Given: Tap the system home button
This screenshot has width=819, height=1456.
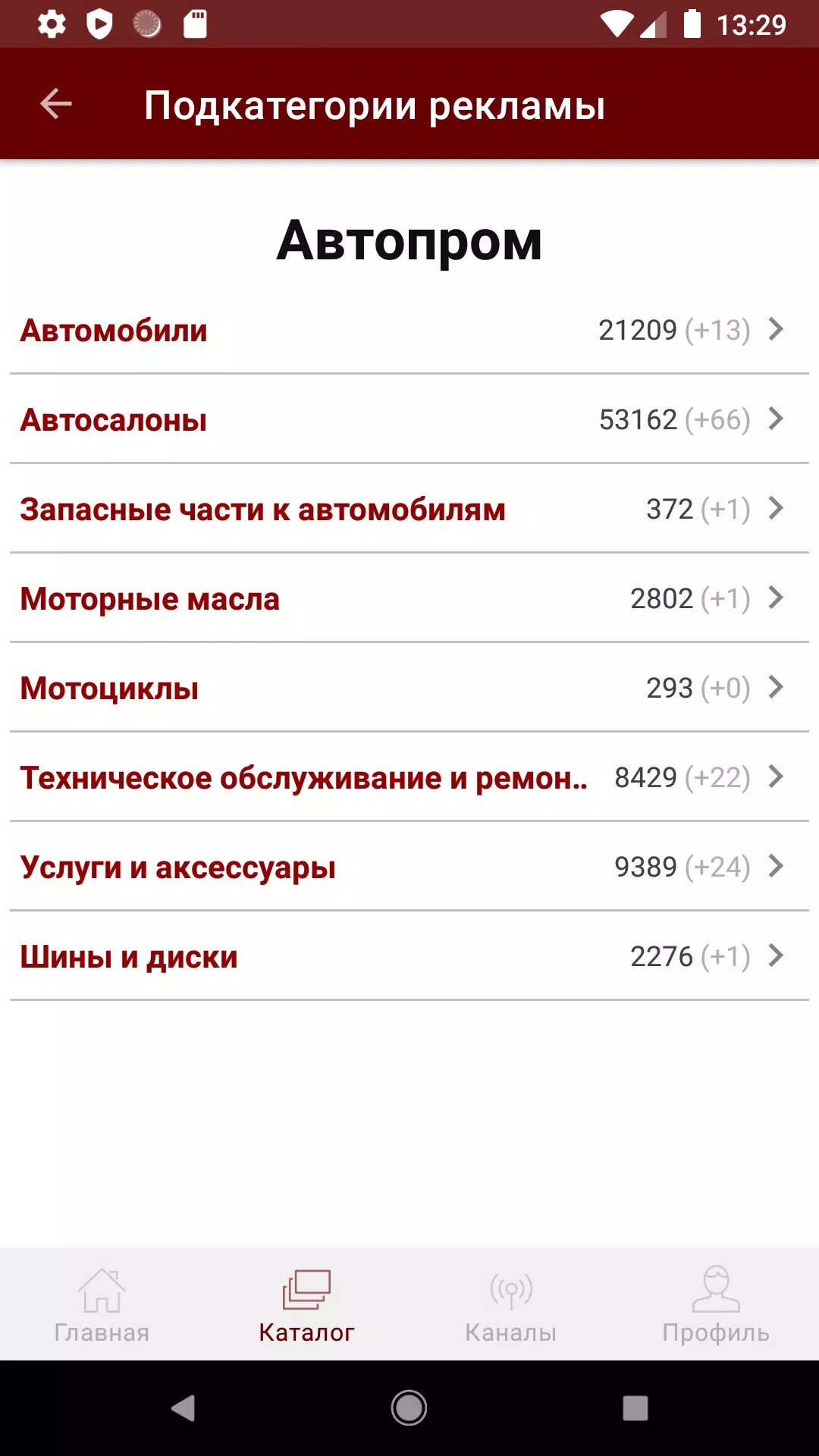Looking at the screenshot, I should click(409, 1408).
